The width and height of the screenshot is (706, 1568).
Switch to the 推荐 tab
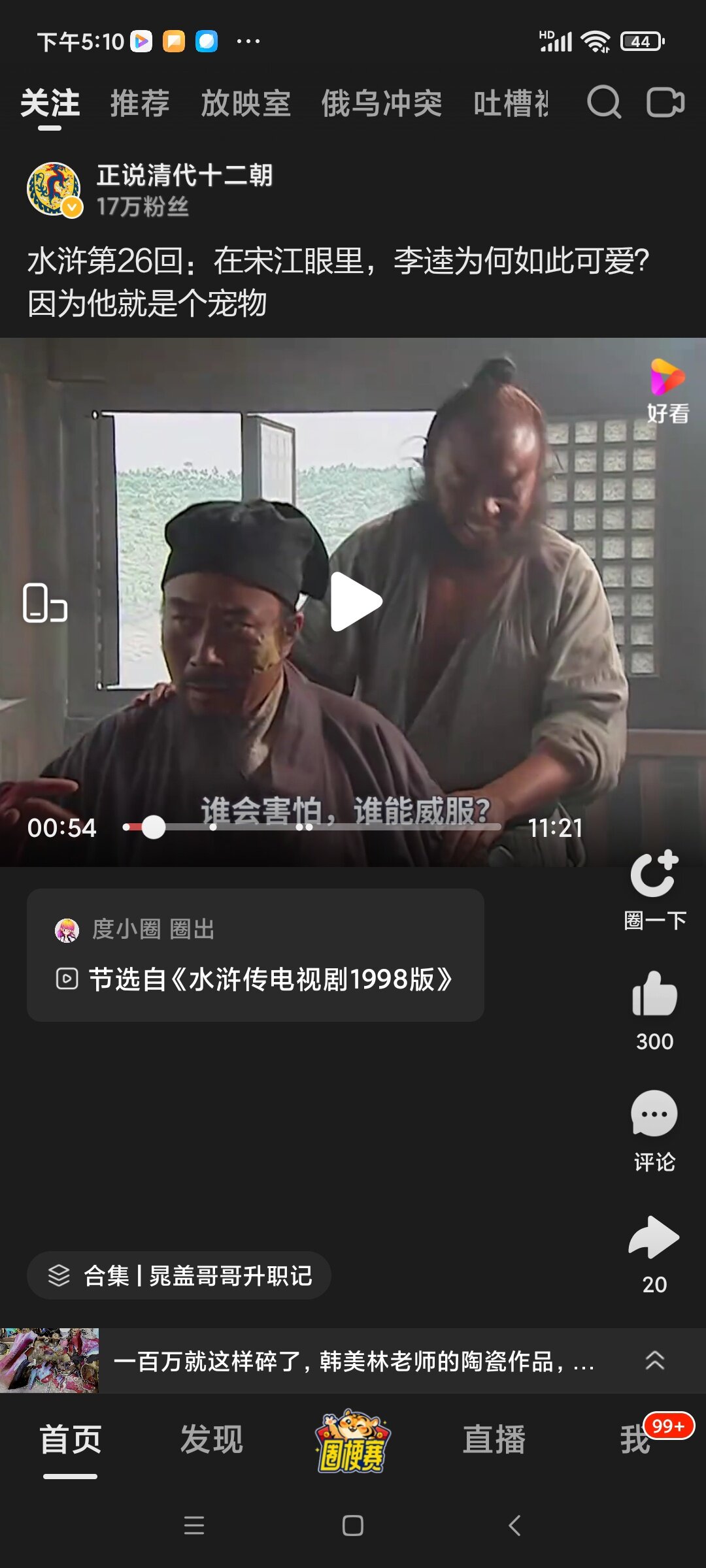point(140,104)
